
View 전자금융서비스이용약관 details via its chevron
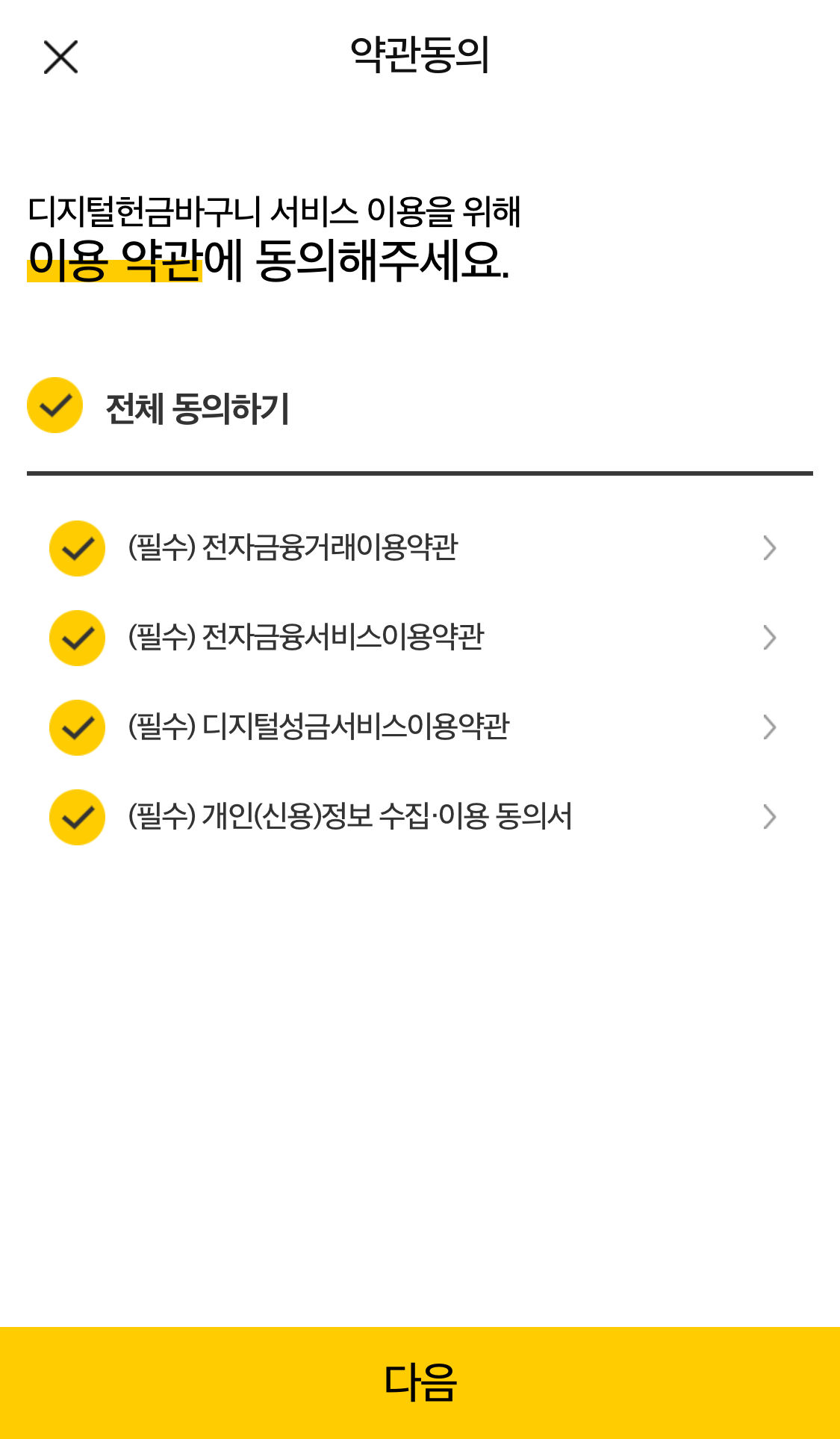pyautogui.click(x=770, y=638)
